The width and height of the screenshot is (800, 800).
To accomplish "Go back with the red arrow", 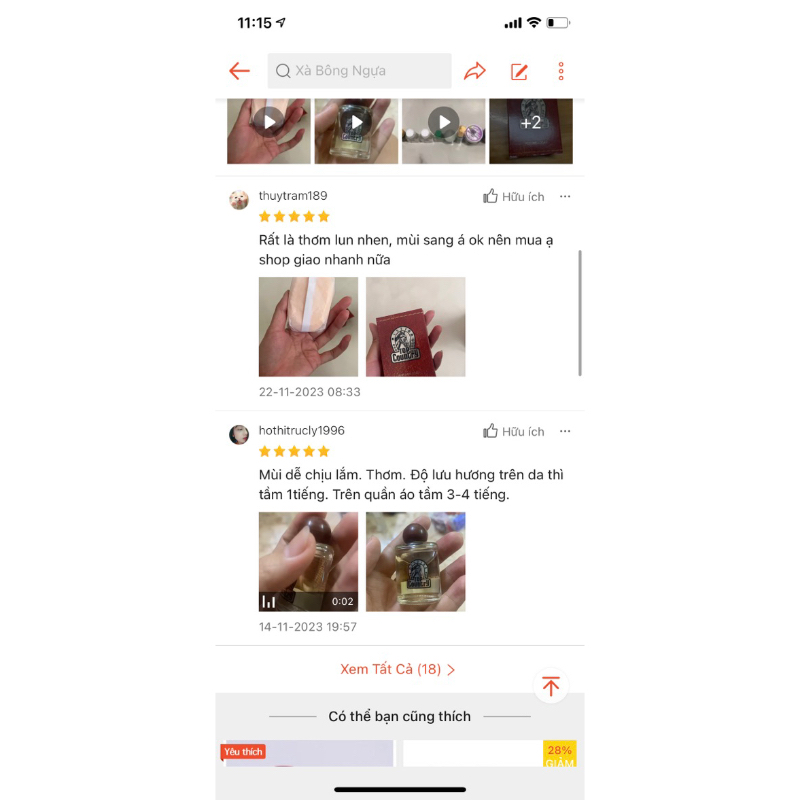I will click(x=239, y=71).
